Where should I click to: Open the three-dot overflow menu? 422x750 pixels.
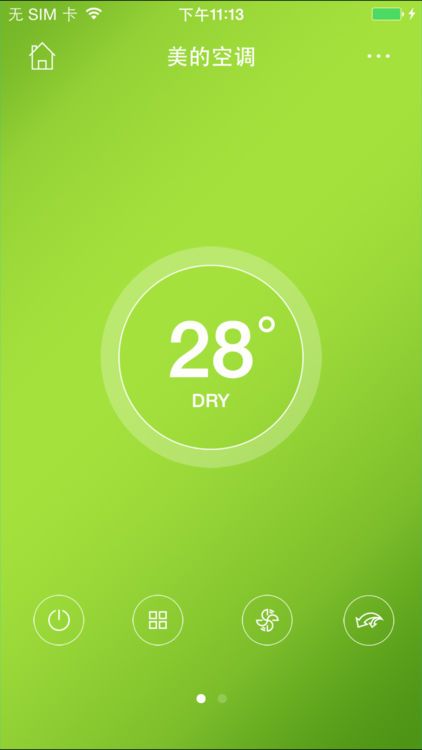[x=378, y=56]
